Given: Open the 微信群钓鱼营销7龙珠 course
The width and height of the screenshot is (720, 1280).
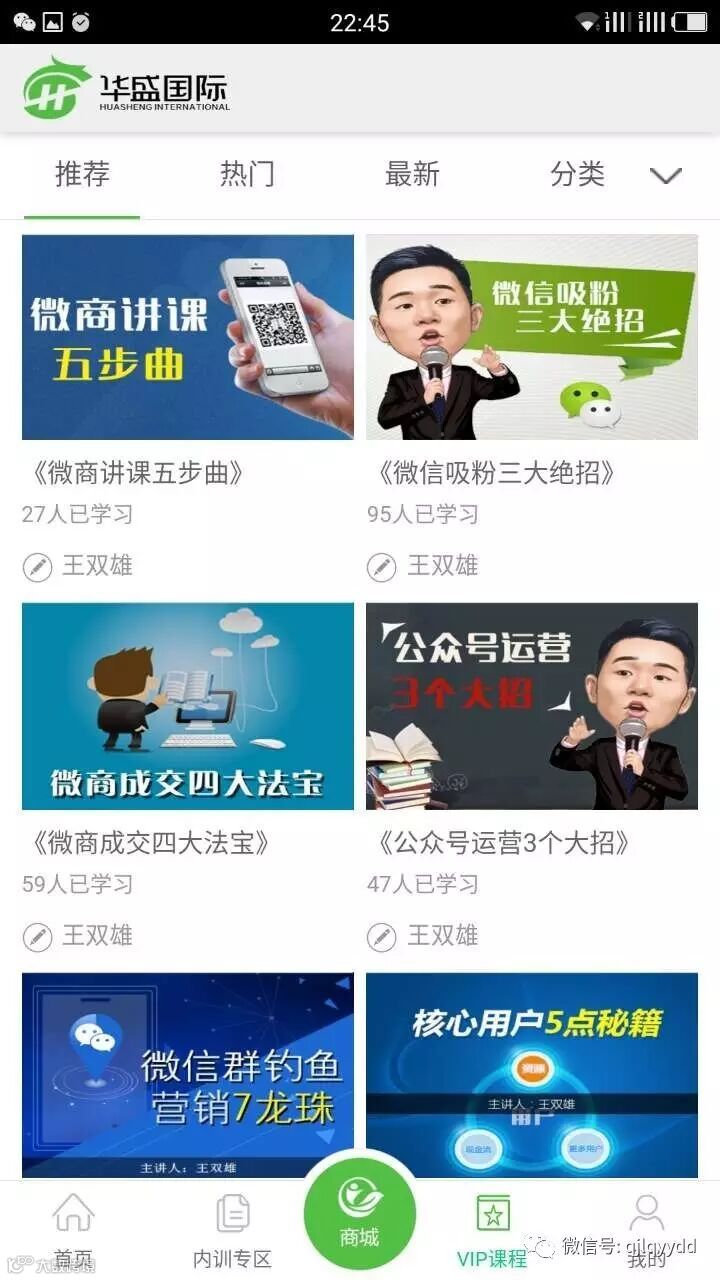Looking at the screenshot, I should (188, 1075).
